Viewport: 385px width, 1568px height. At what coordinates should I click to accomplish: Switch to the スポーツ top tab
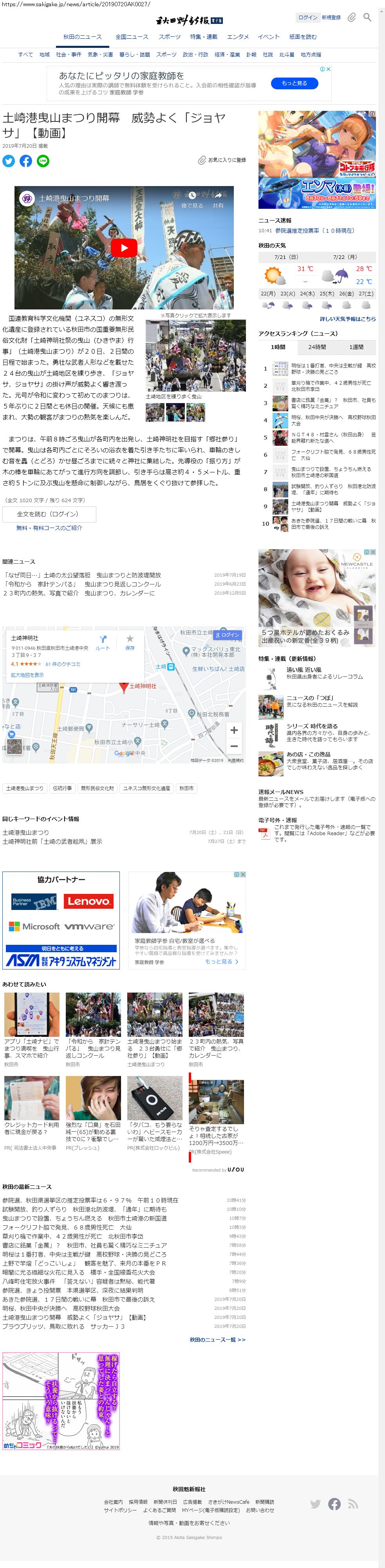(x=170, y=37)
